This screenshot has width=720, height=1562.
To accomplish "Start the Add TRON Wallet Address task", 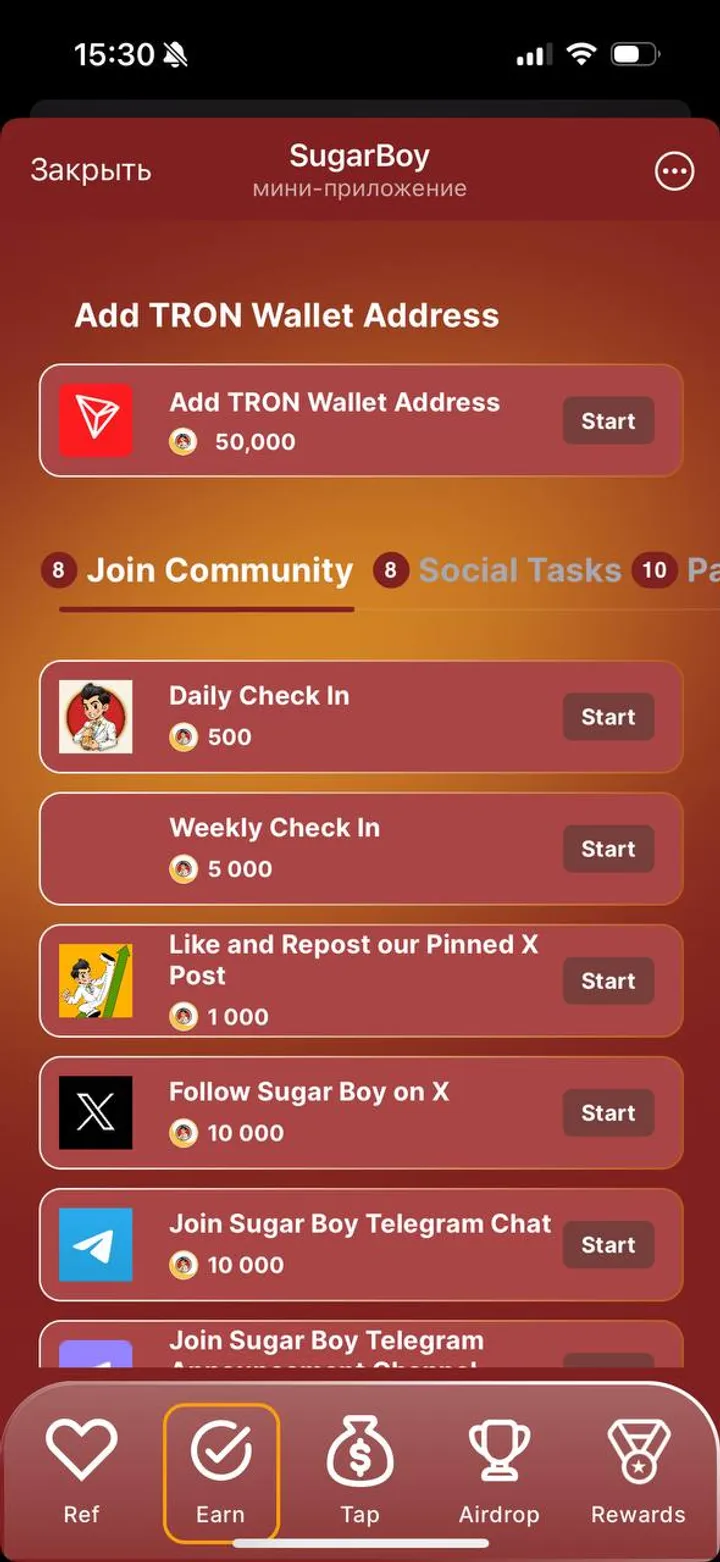I will click(x=608, y=420).
